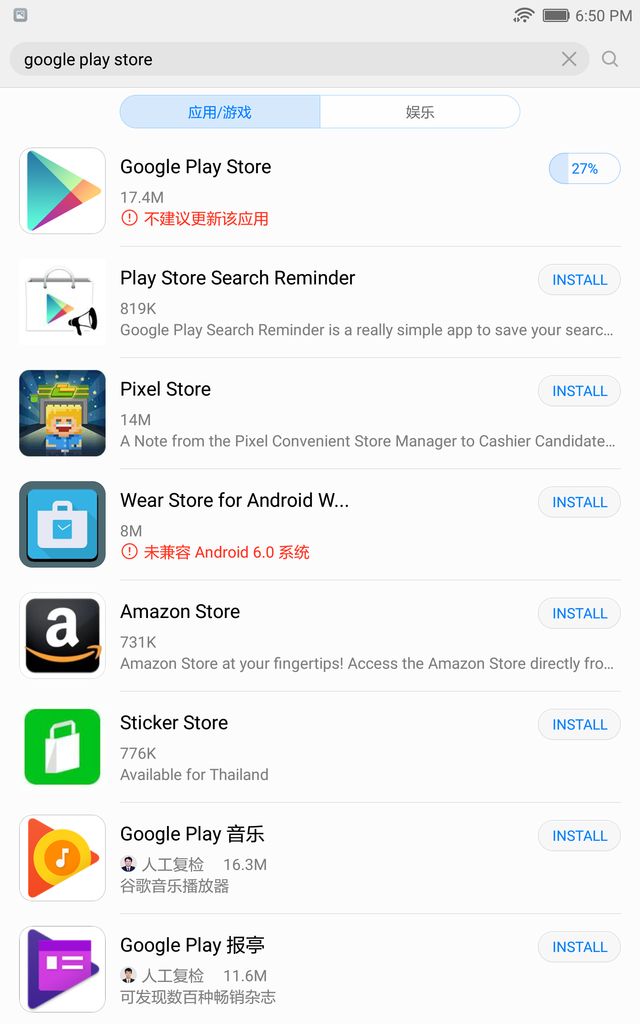
Task: Install Google Play 报亭
Action: click(579, 946)
